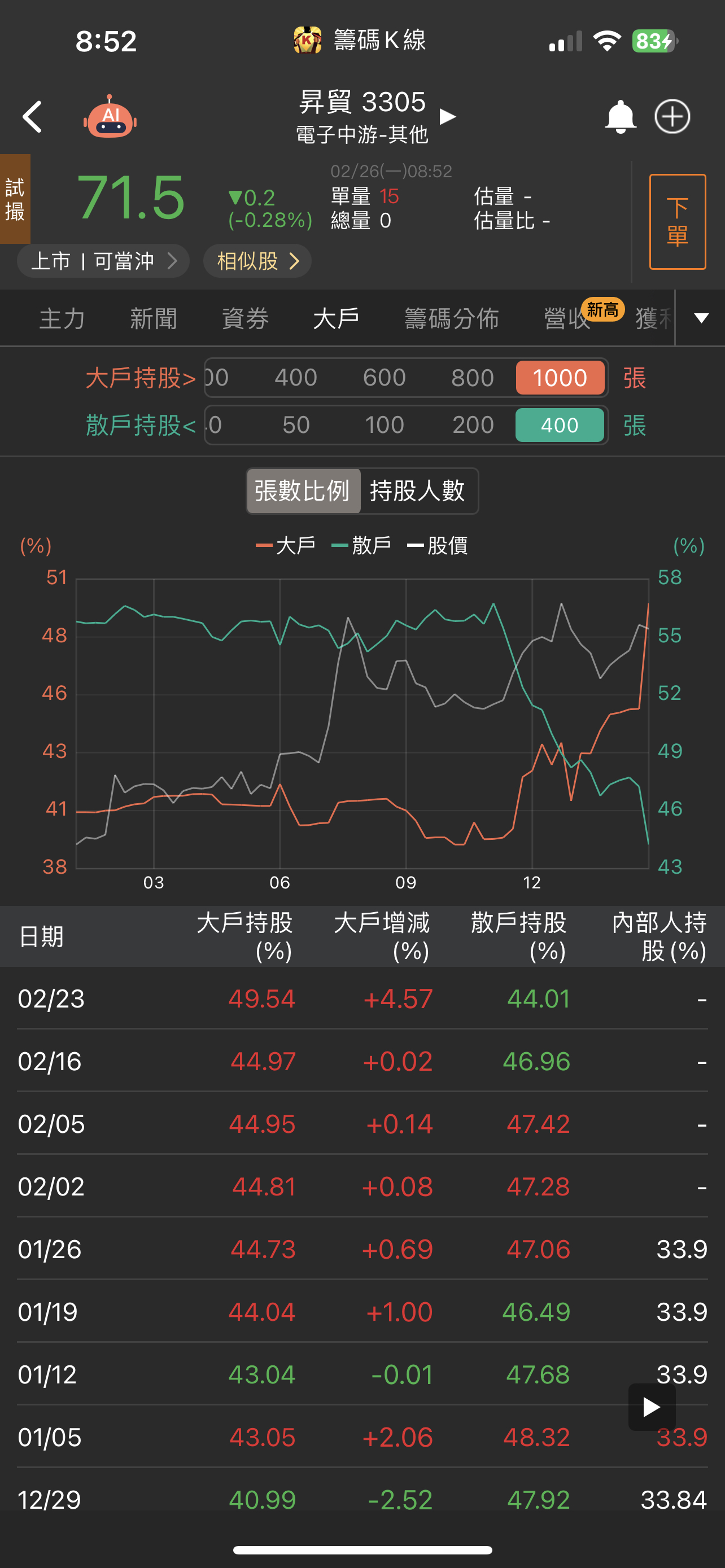Image resolution: width=725 pixels, height=1568 pixels.
Task: Expand the tab list dropdown arrow
Action: [x=701, y=318]
